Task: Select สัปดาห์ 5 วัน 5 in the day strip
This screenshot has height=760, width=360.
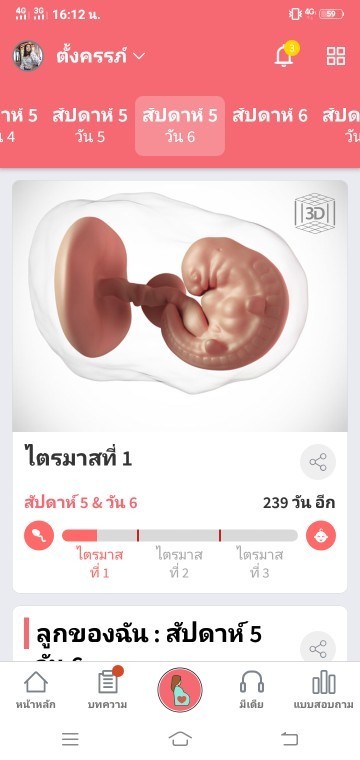Action: [90, 126]
